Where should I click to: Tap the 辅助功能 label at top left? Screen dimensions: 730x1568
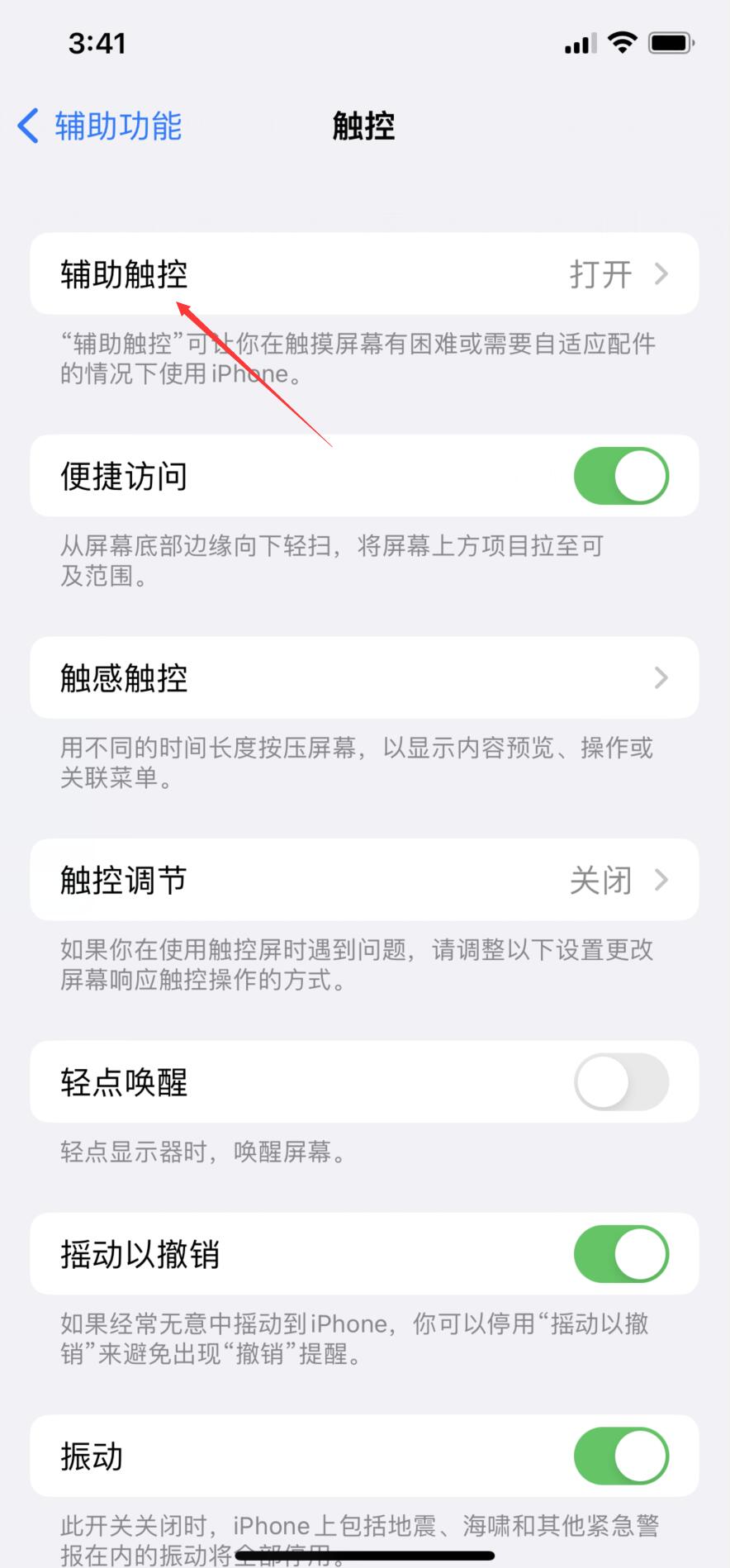click(x=117, y=126)
